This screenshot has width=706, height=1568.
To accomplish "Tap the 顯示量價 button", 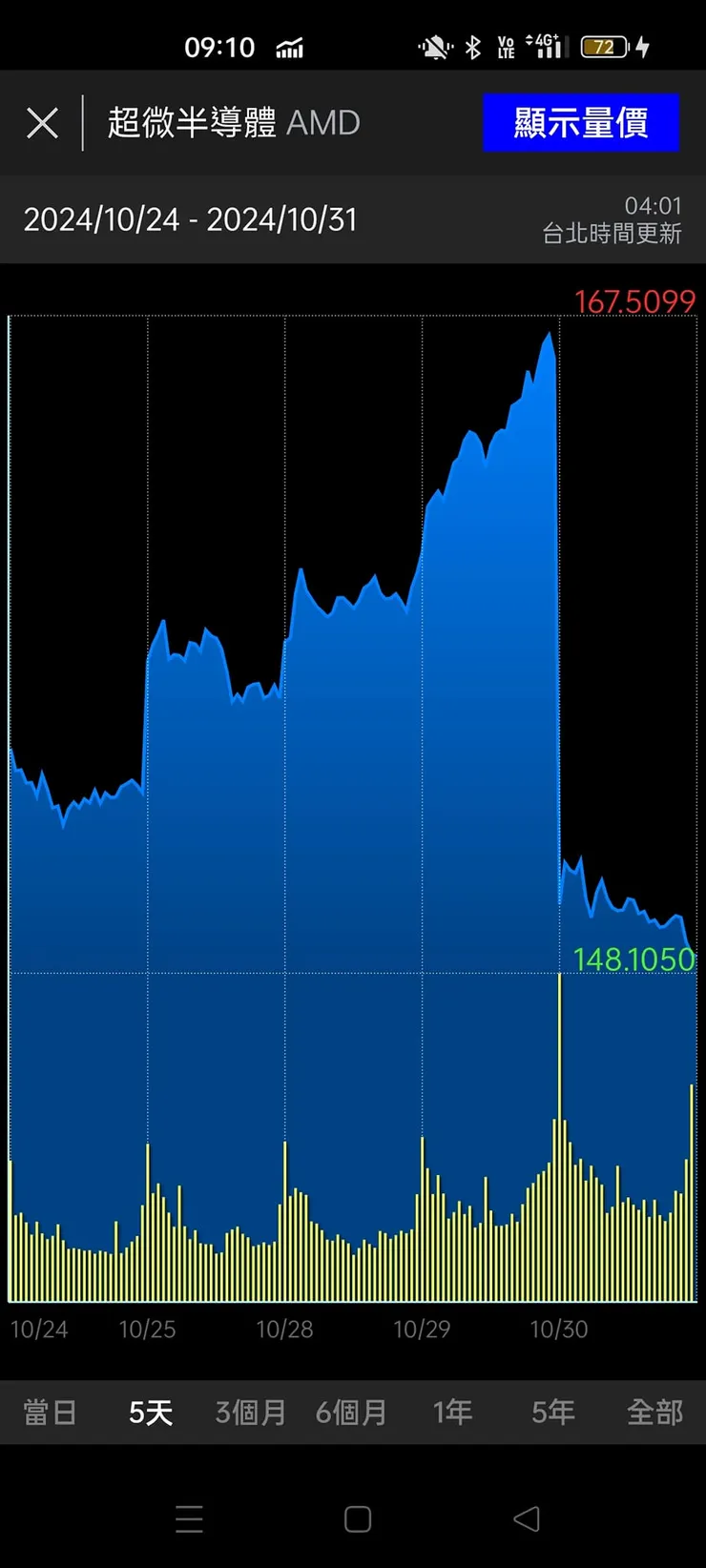I will (x=580, y=123).
